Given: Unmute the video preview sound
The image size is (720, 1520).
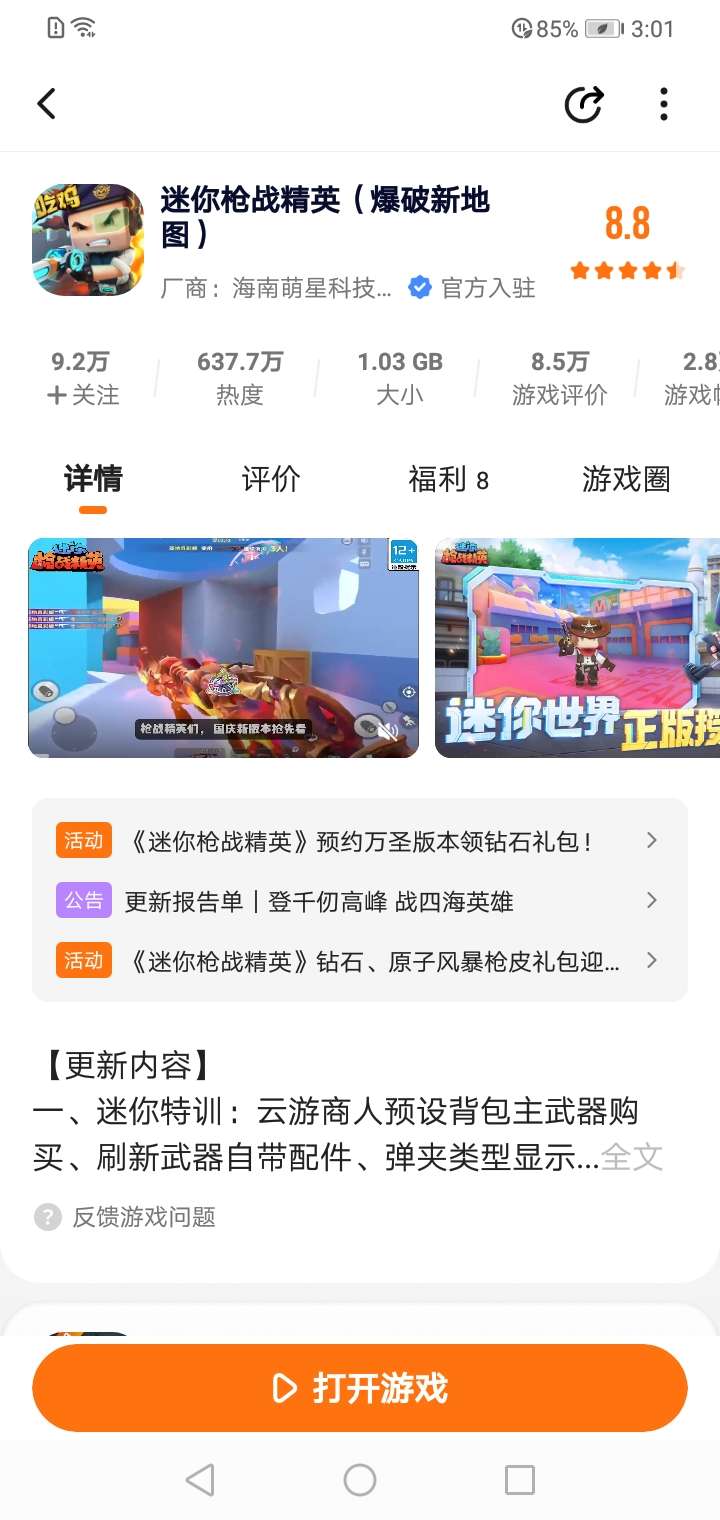Looking at the screenshot, I should 387,731.
